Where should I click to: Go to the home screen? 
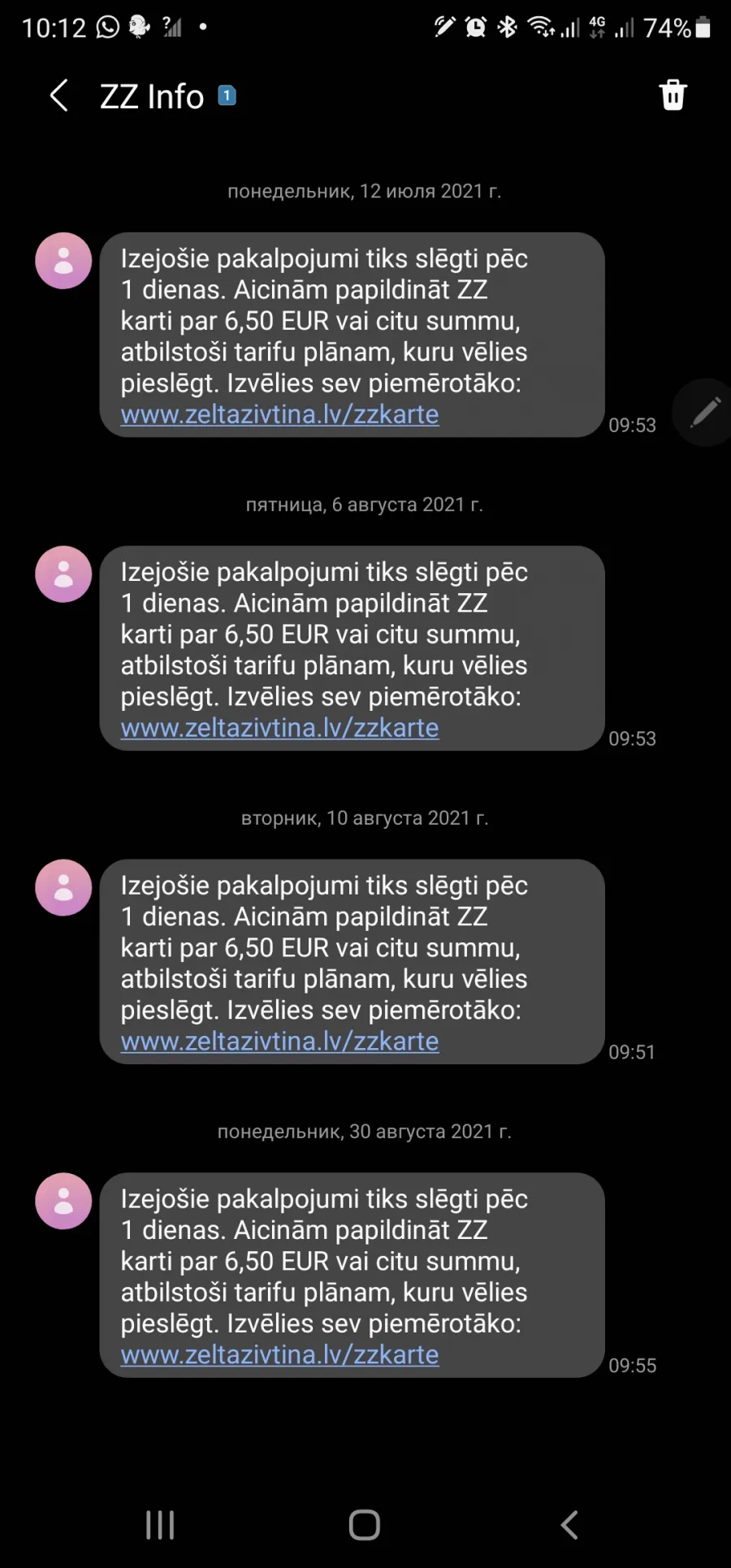click(x=365, y=1525)
